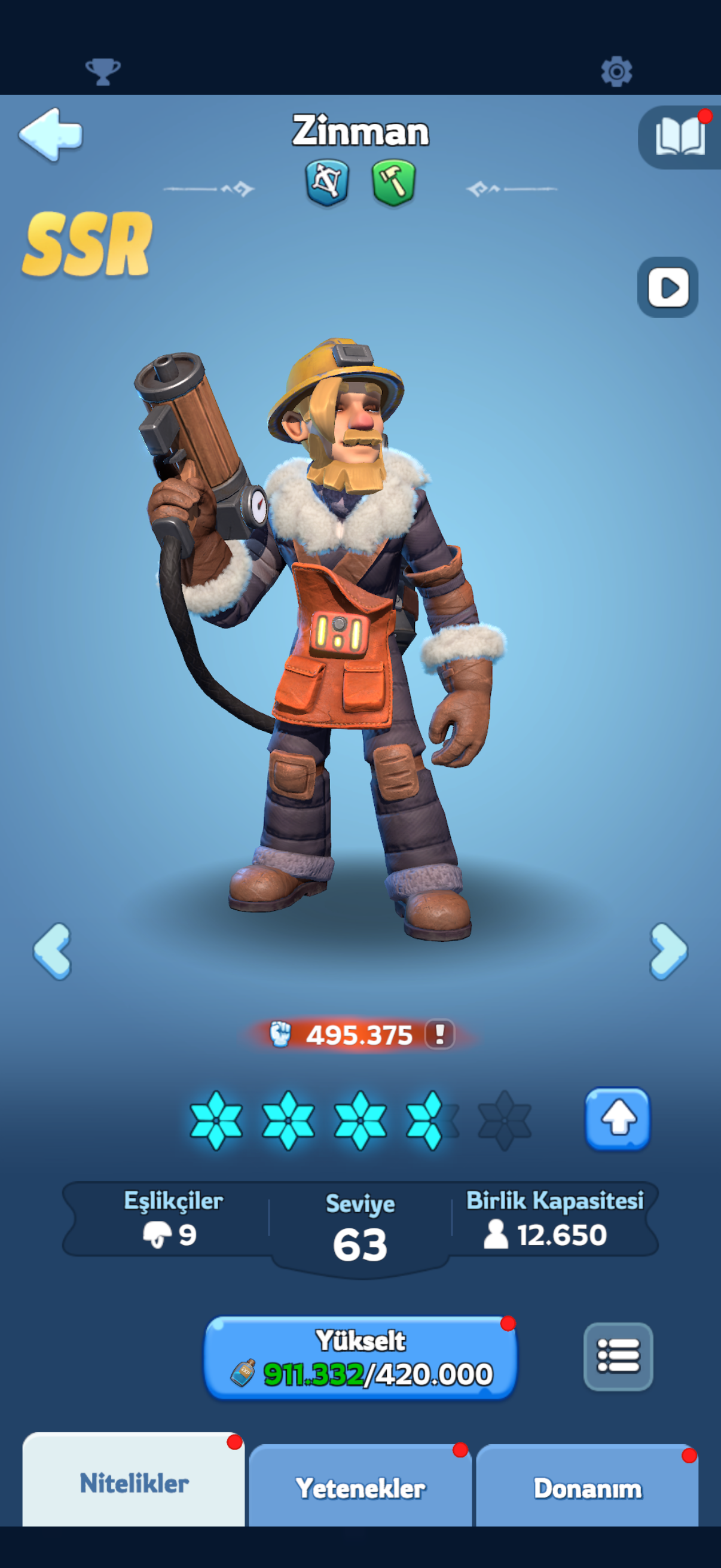Screen dimensions: 721x1568
Task: Go back using the white arrow
Action: coord(50,135)
